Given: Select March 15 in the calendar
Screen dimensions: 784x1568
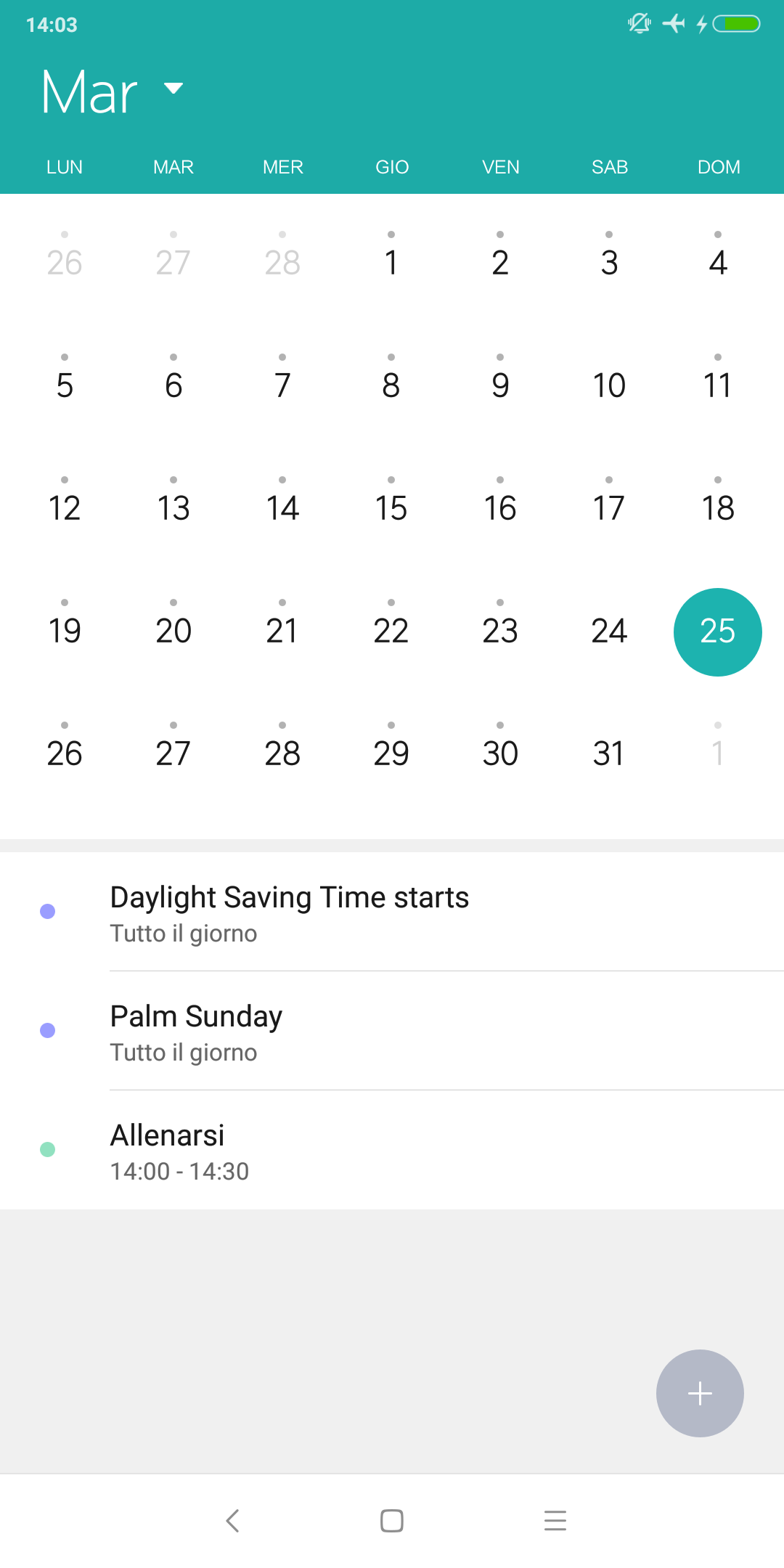Looking at the screenshot, I should click(391, 508).
